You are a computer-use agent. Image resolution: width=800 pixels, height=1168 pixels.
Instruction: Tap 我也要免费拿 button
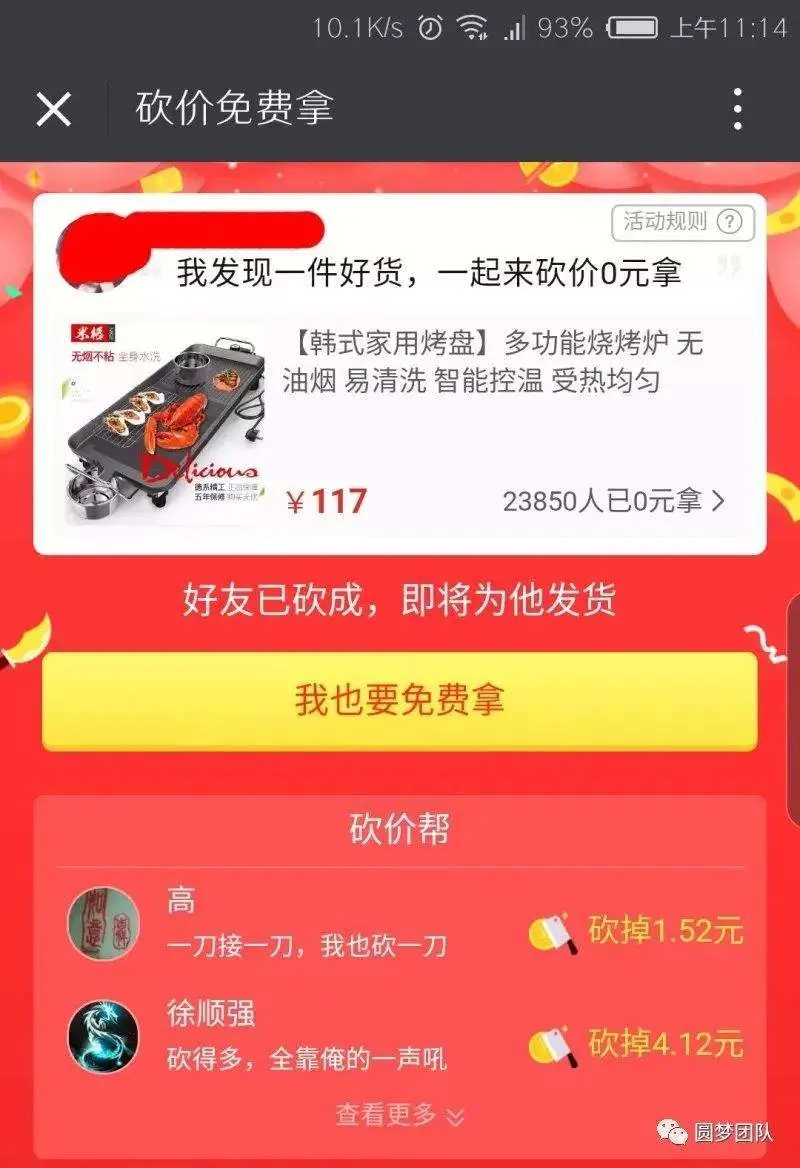[x=399, y=700]
